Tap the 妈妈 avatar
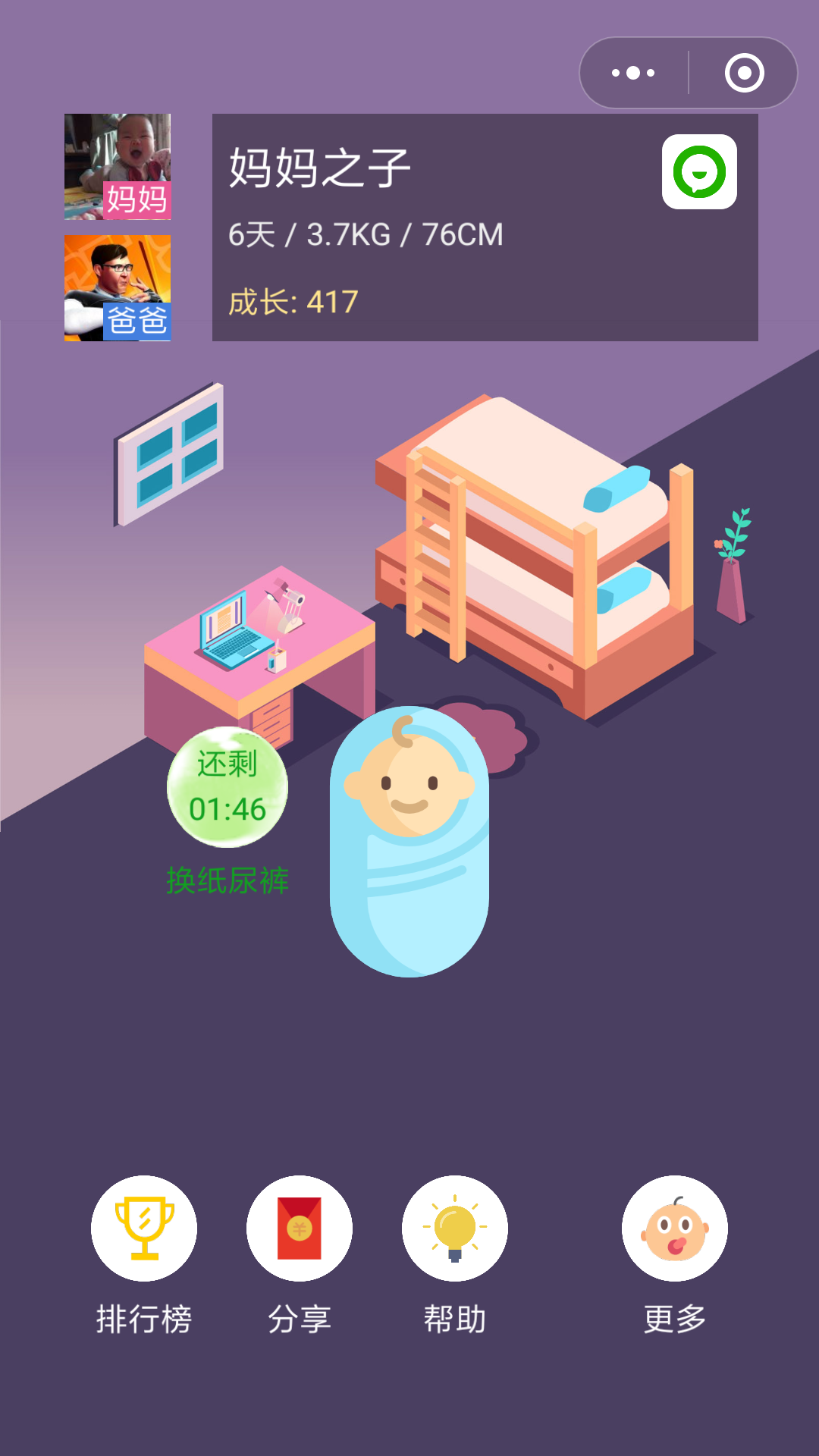The width and height of the screenshot is (819, 1456). (x=118, y=167)
